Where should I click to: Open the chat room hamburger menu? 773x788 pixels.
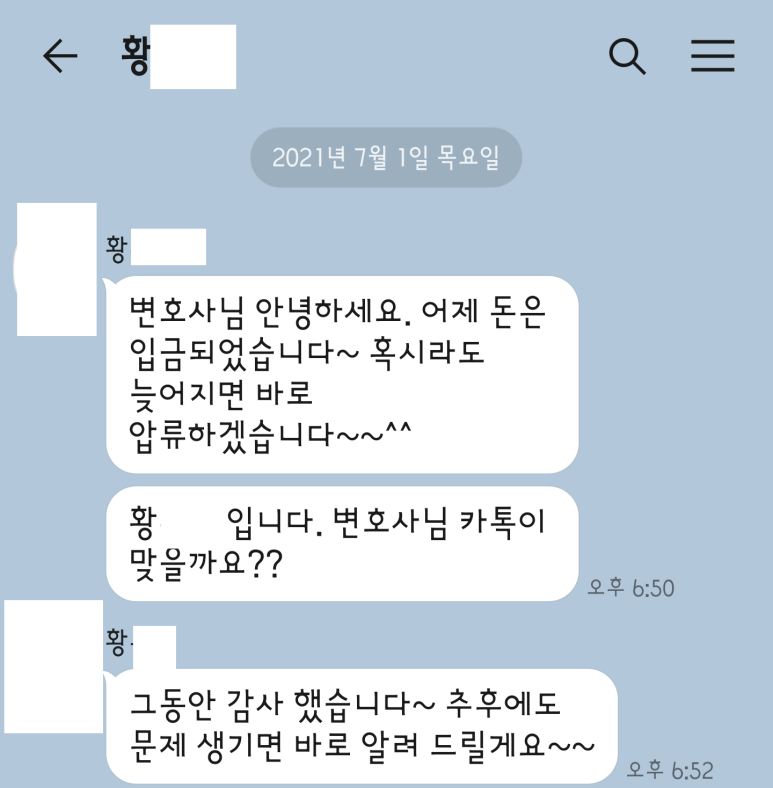713,56
